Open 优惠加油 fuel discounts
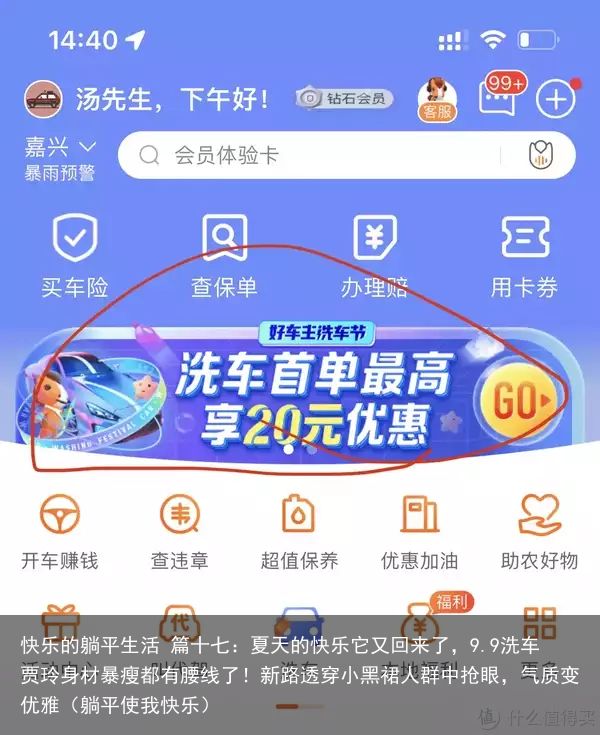 (420, 532)
